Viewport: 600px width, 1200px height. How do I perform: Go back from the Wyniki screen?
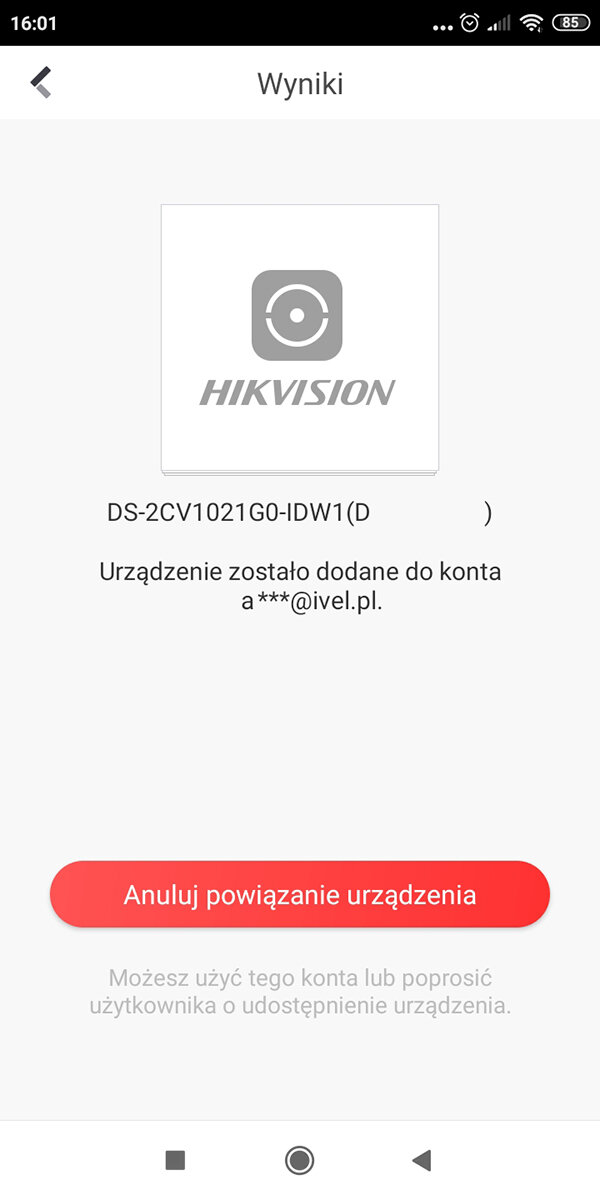click(x=41, y=83)
